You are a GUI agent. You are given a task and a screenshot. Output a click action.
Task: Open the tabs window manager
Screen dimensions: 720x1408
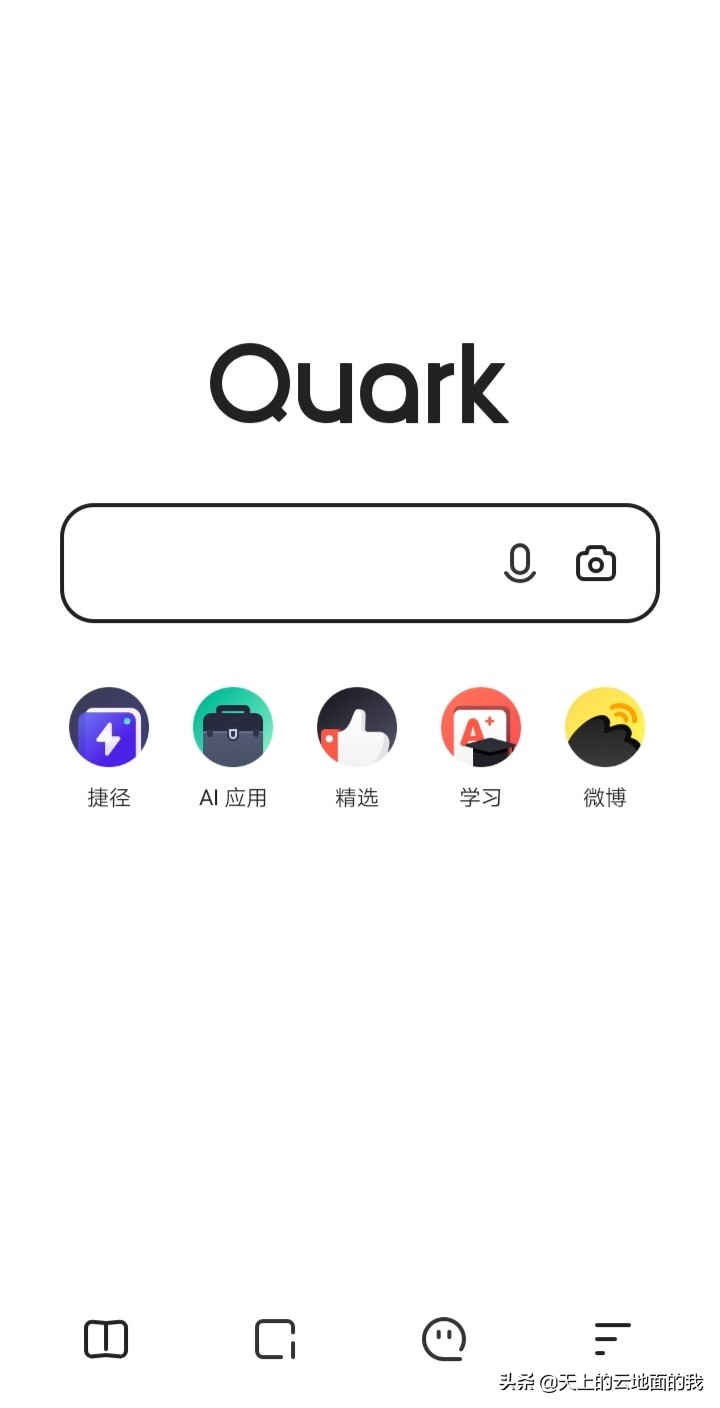(x=275, y=1339)
